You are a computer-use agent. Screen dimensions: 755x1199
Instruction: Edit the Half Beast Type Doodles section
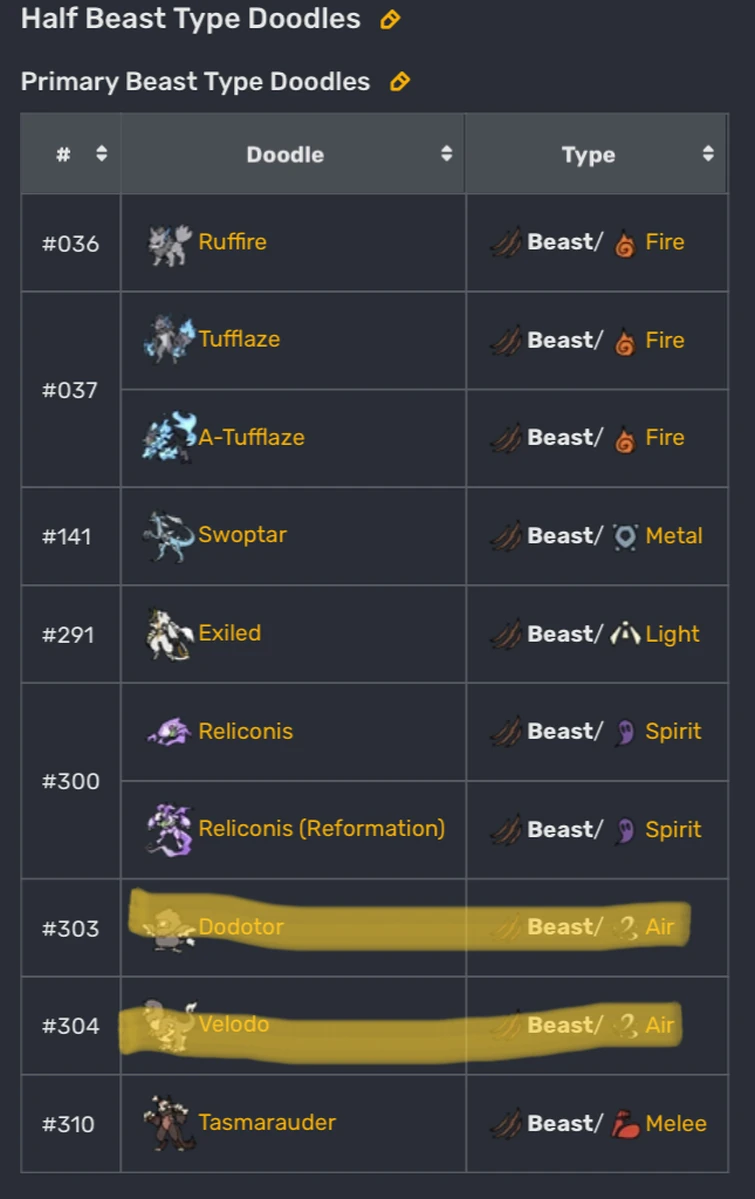click(390, 20)
